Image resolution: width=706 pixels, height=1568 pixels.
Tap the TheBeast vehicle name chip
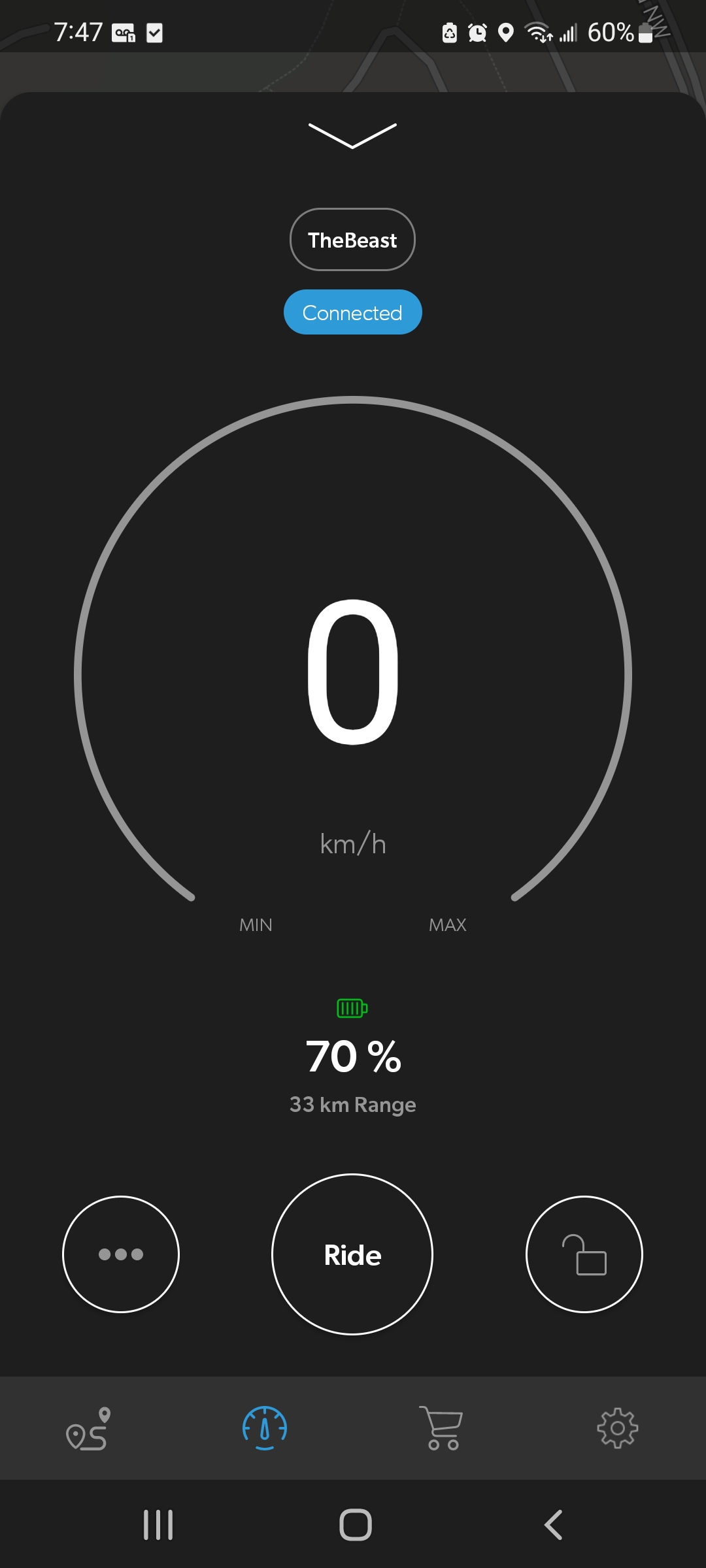tap(352, 240)
